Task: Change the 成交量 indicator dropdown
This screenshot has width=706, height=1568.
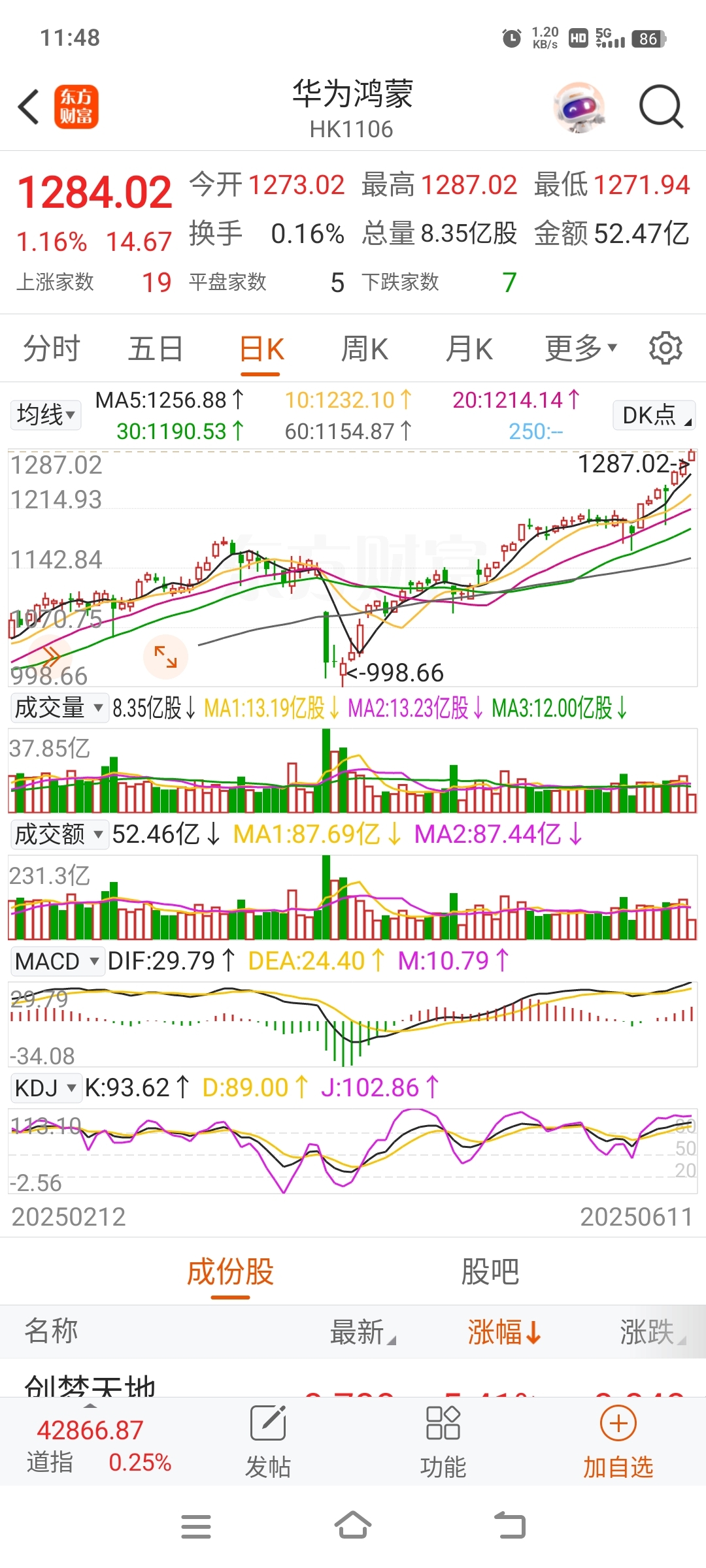Action: (x=59, y=708)
